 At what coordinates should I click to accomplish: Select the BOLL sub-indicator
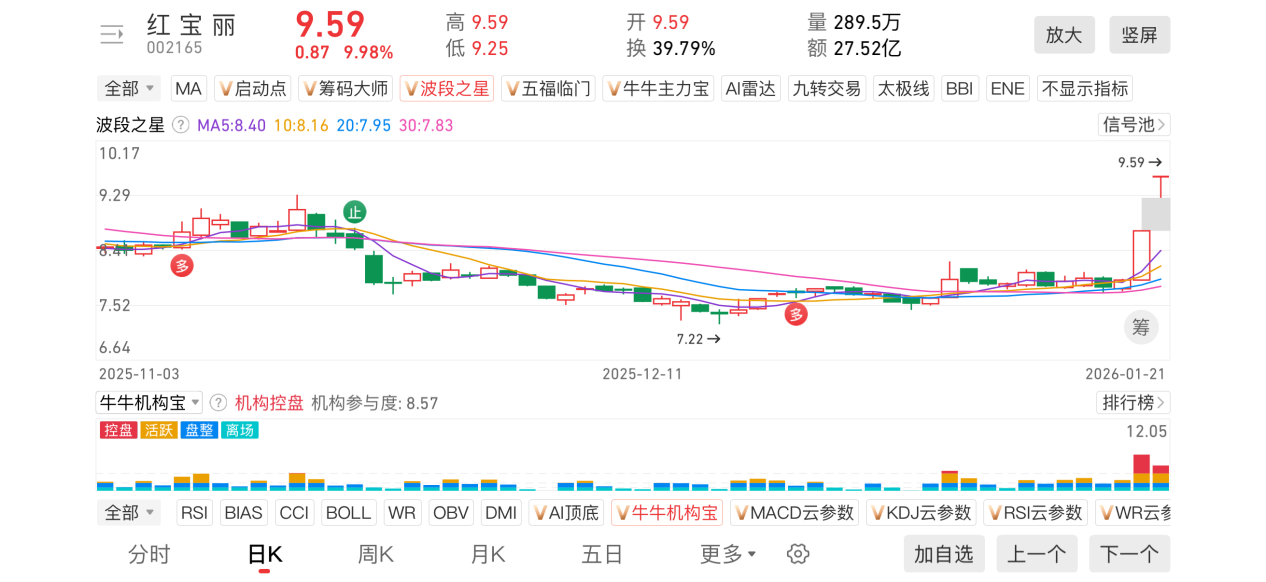pos(348,513)
